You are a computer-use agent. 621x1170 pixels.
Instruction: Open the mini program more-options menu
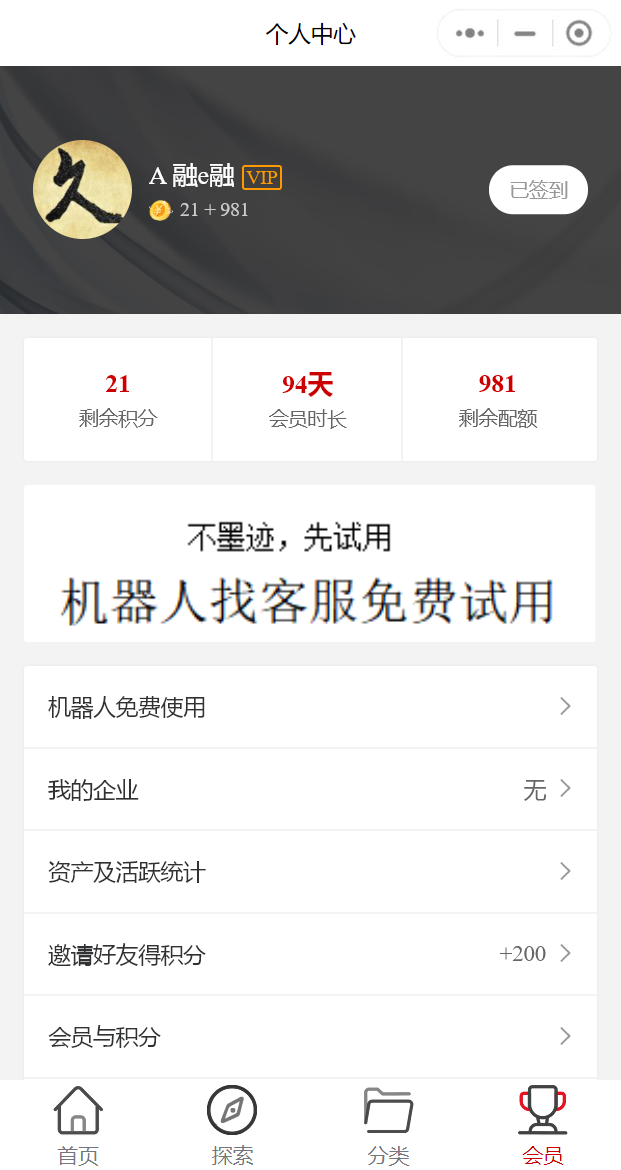coord(470,34)
